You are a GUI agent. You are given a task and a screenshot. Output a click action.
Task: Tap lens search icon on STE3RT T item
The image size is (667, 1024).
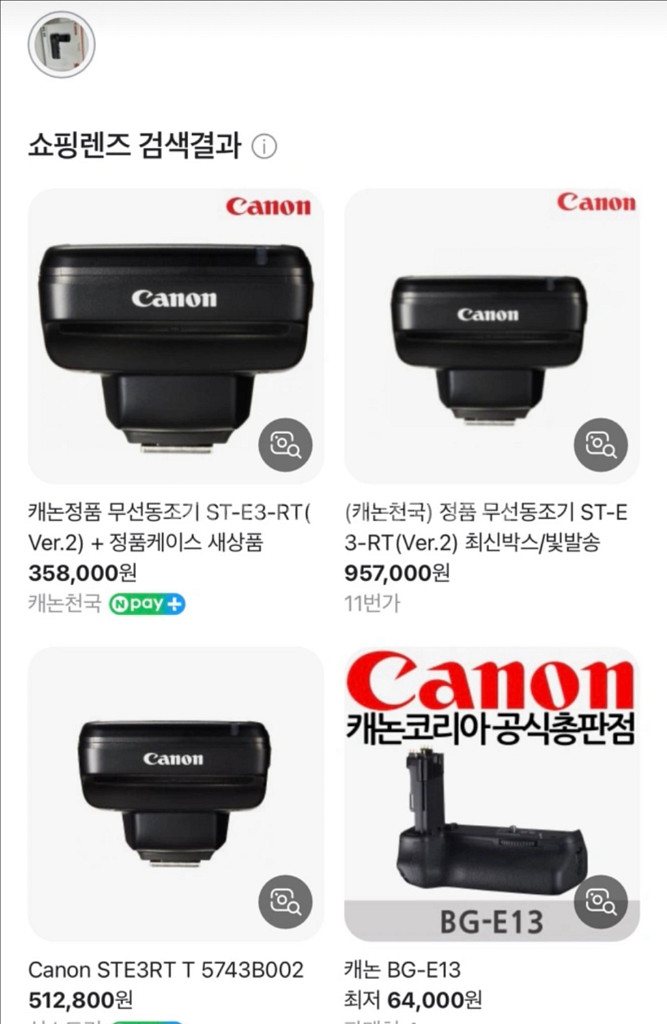[x=285, y=902]
